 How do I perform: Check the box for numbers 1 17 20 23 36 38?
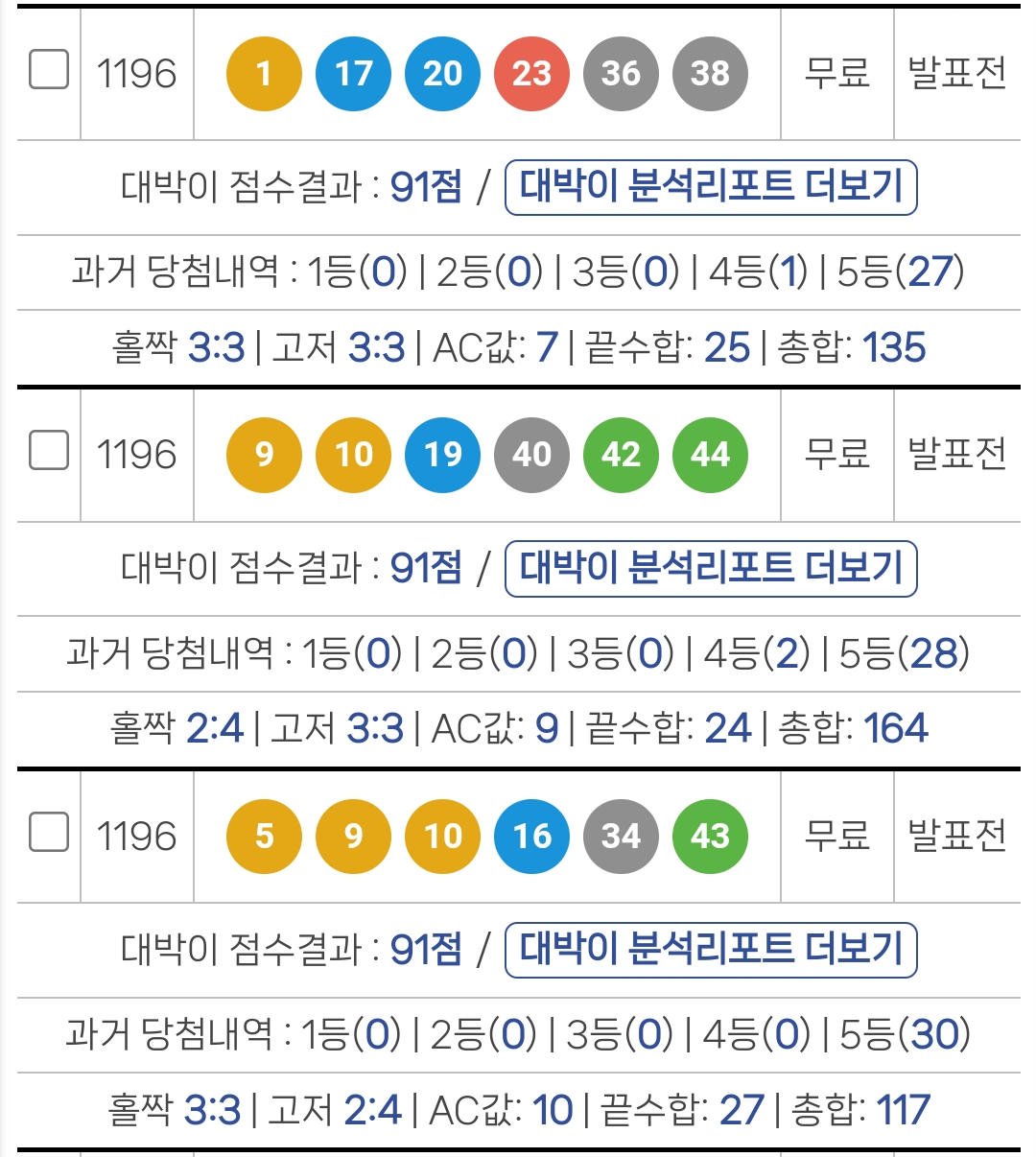(49, 70)
